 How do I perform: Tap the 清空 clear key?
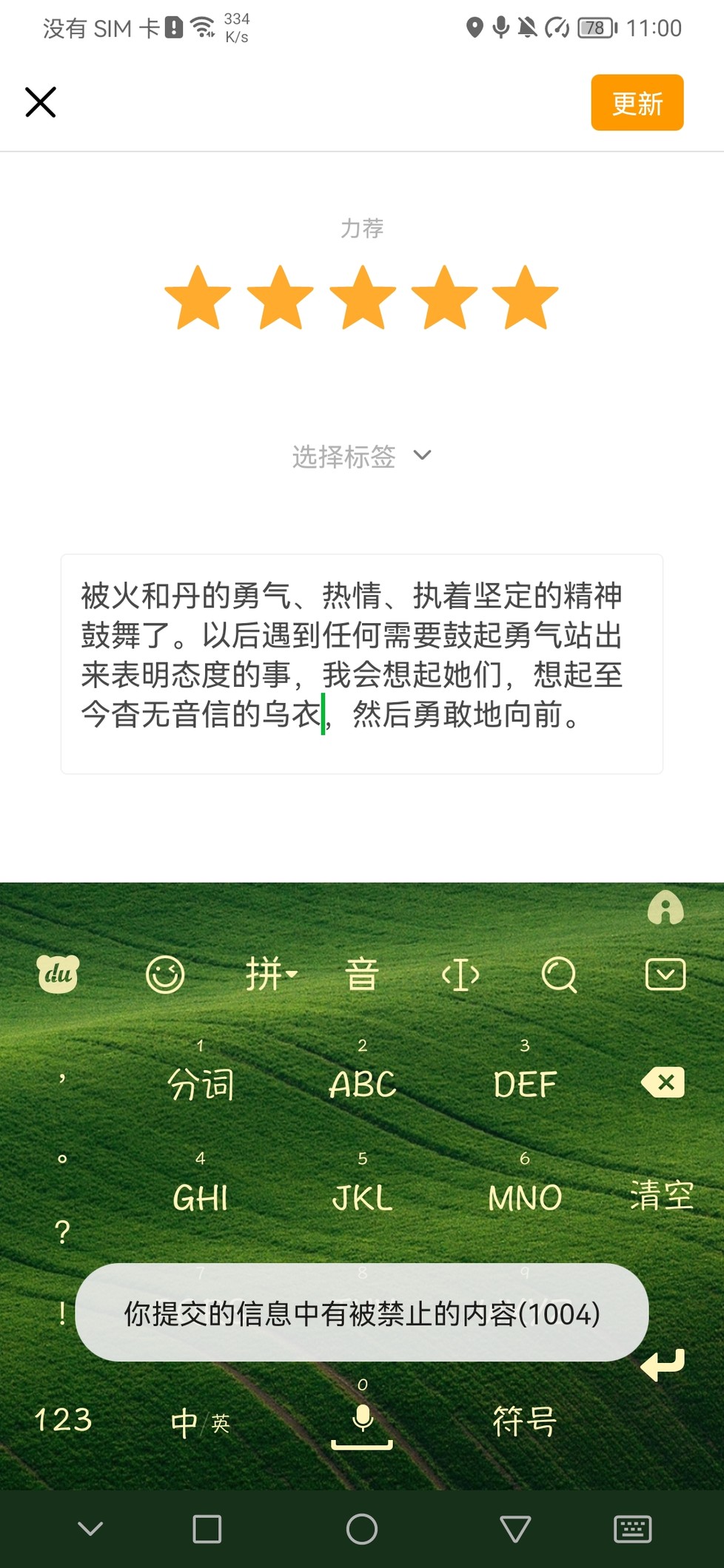point(661,1194)
